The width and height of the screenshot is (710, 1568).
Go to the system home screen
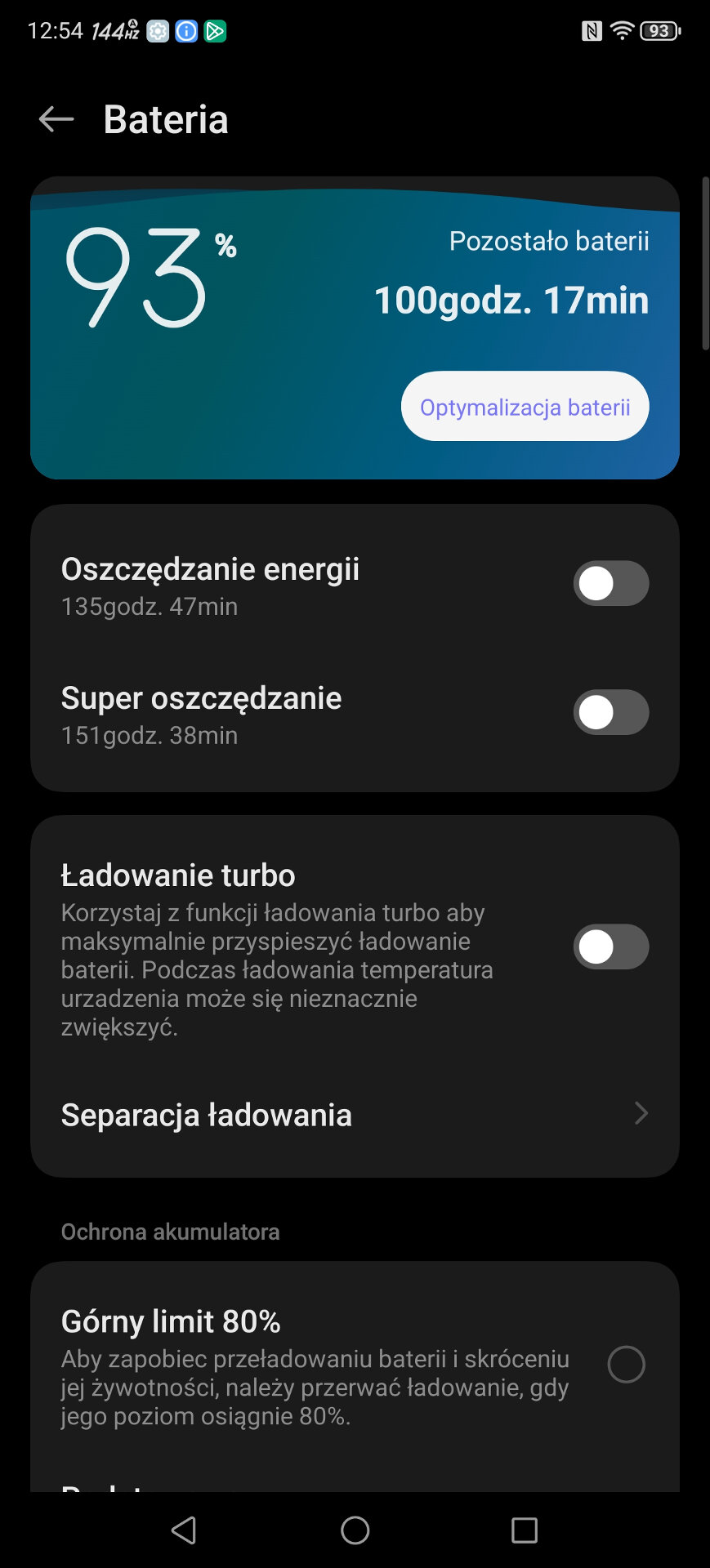click(355, 1530)
